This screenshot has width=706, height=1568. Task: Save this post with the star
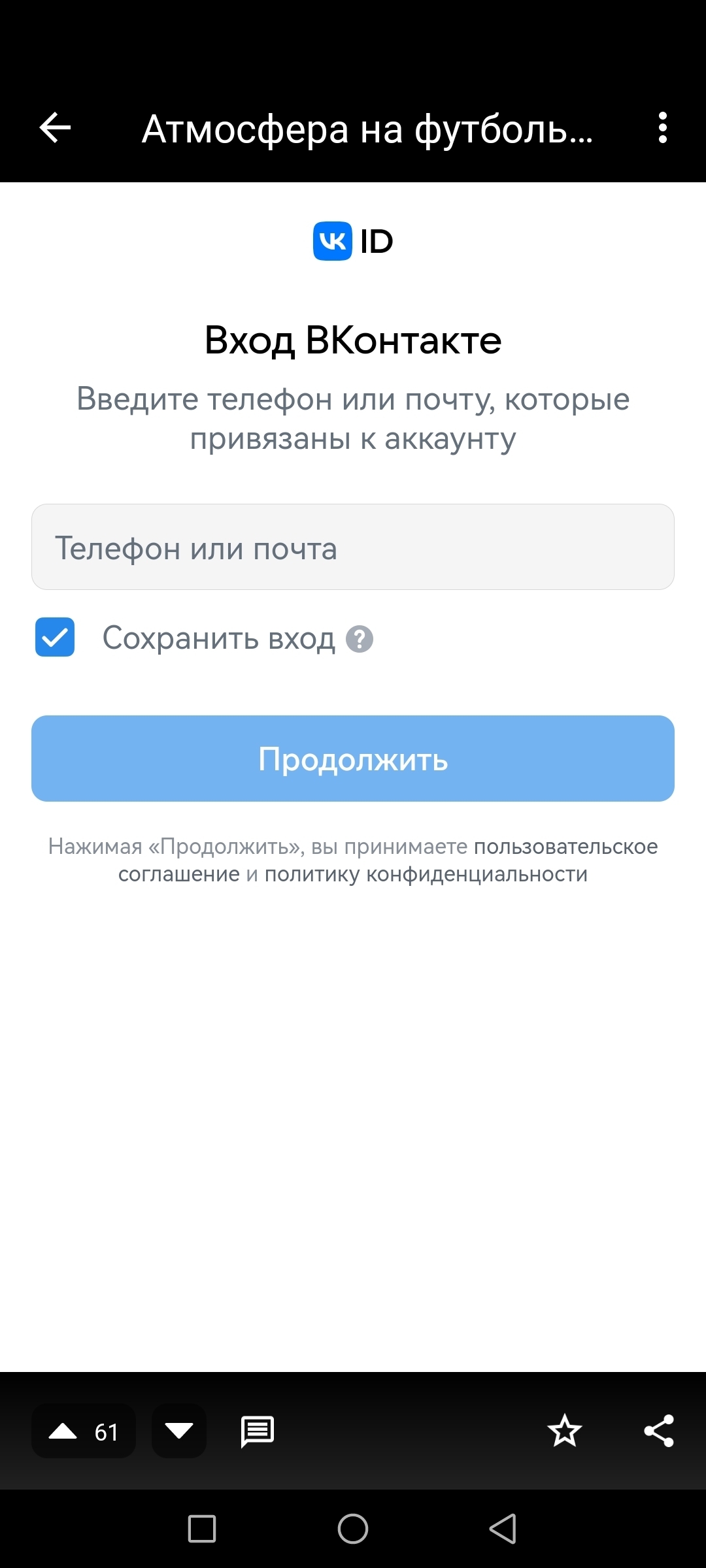pos(564,1431)
